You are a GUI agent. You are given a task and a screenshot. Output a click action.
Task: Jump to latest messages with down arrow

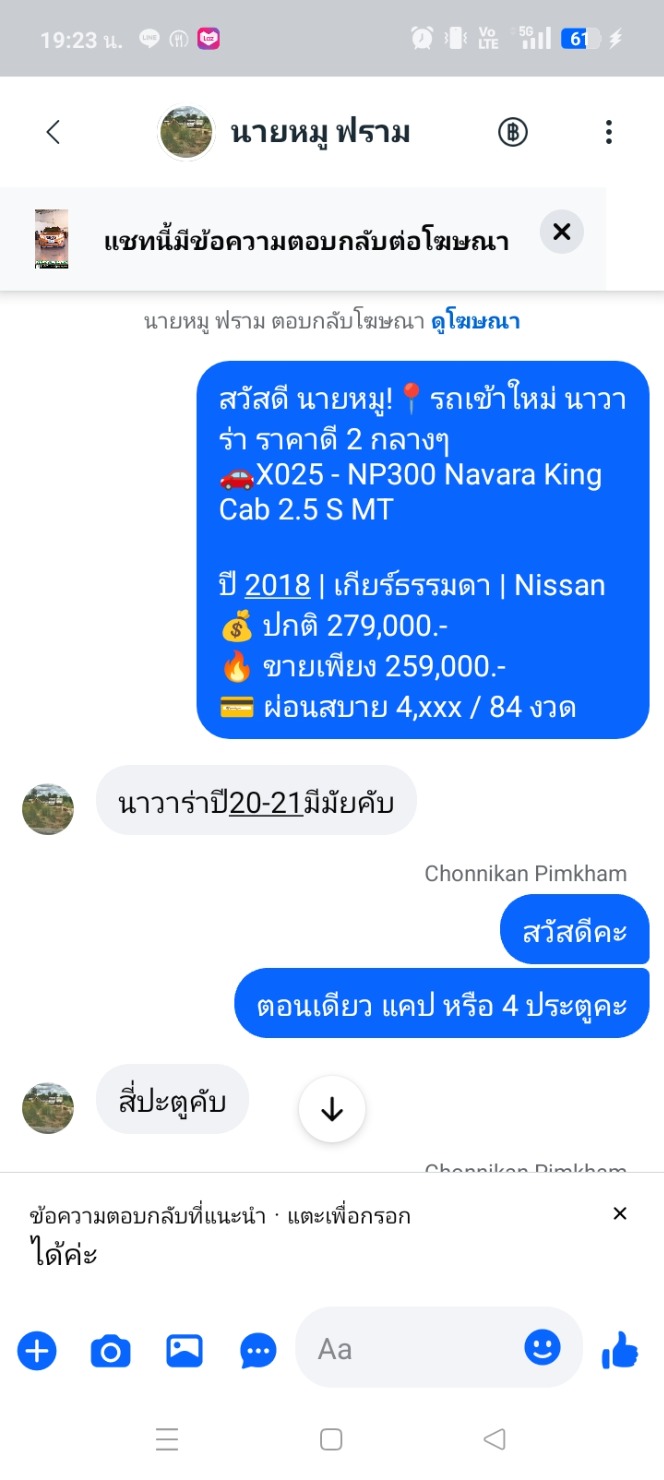tap(332, 1109)
